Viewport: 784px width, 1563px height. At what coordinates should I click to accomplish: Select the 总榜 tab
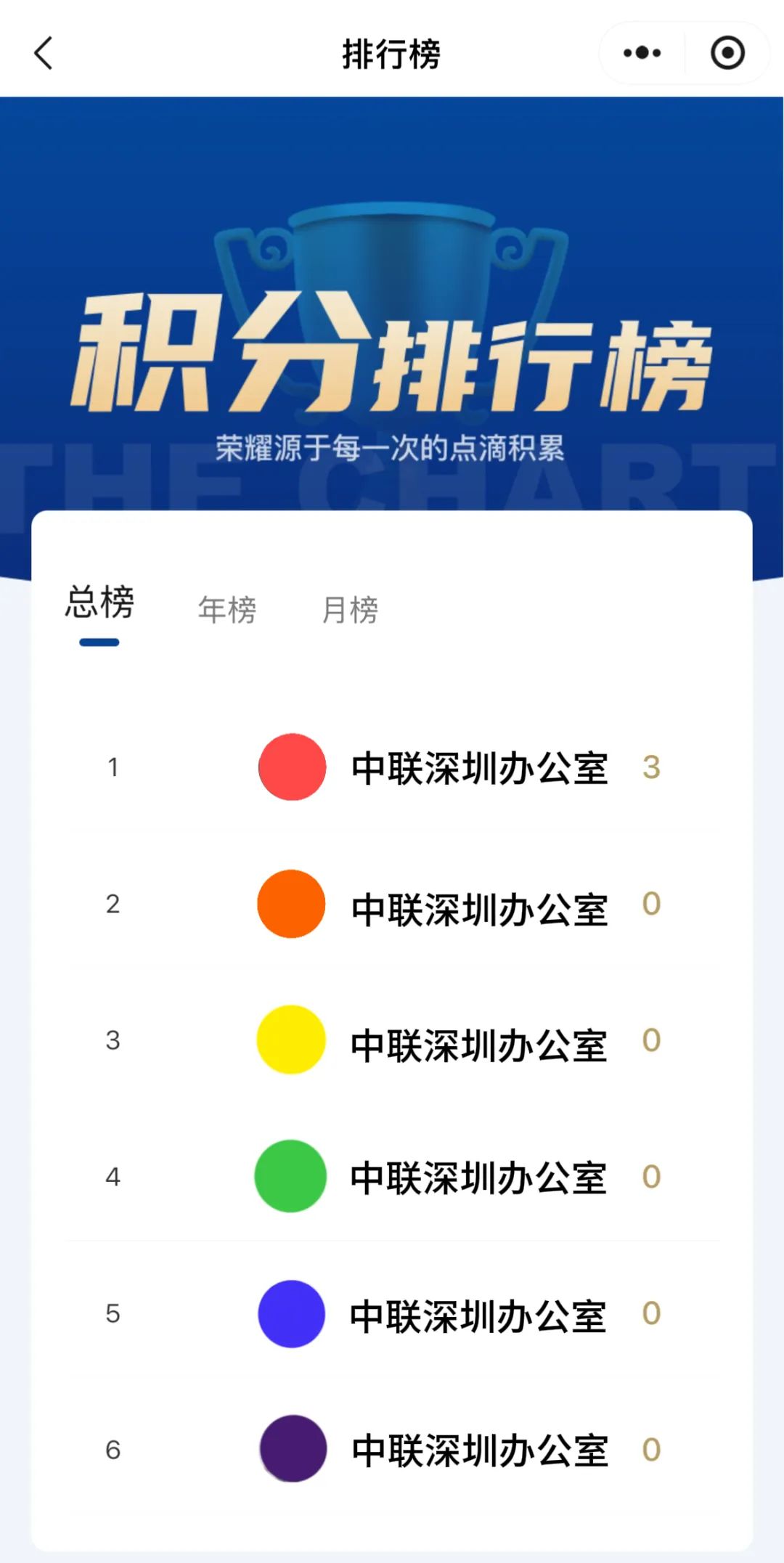pyautogui.click(x=99, y=604)
